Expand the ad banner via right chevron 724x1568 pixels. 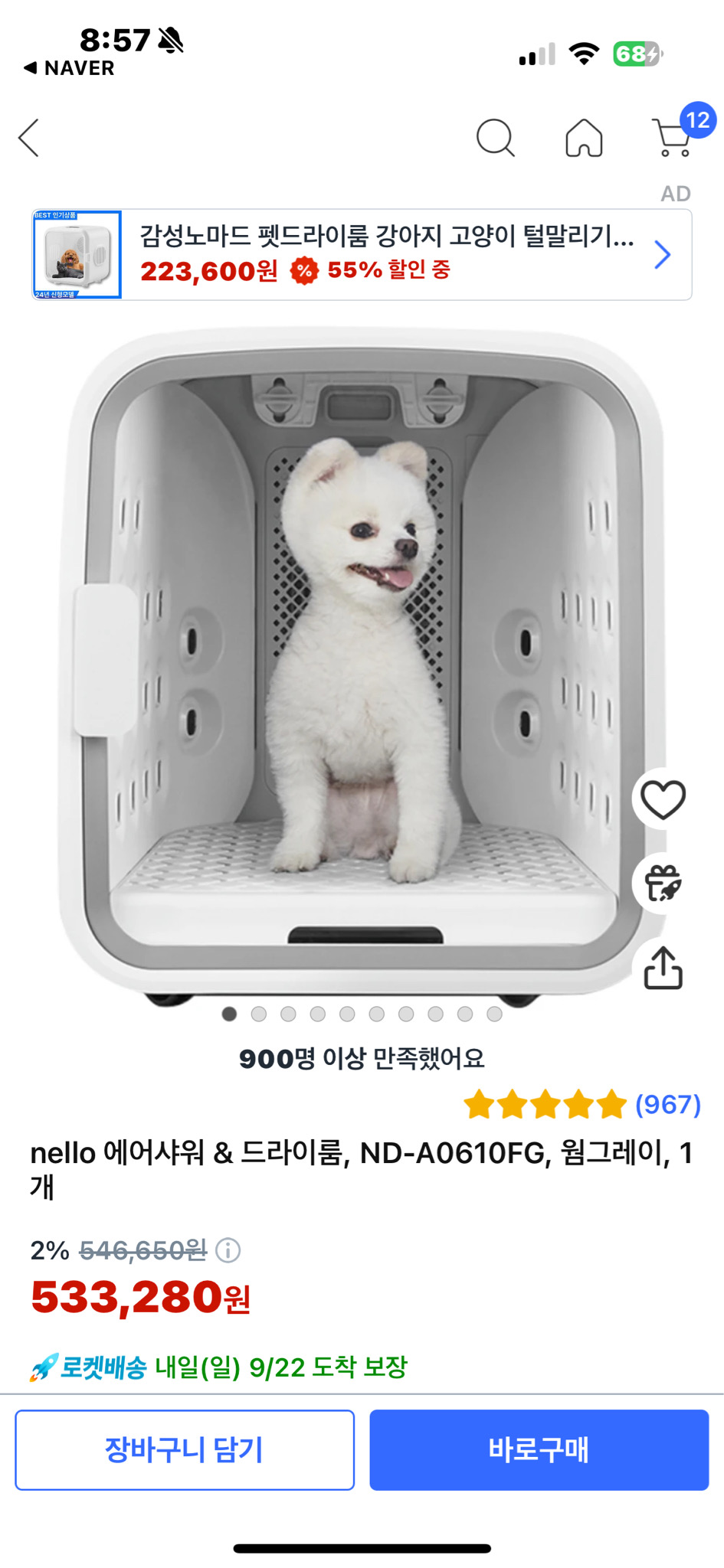[x=660, y=253]
